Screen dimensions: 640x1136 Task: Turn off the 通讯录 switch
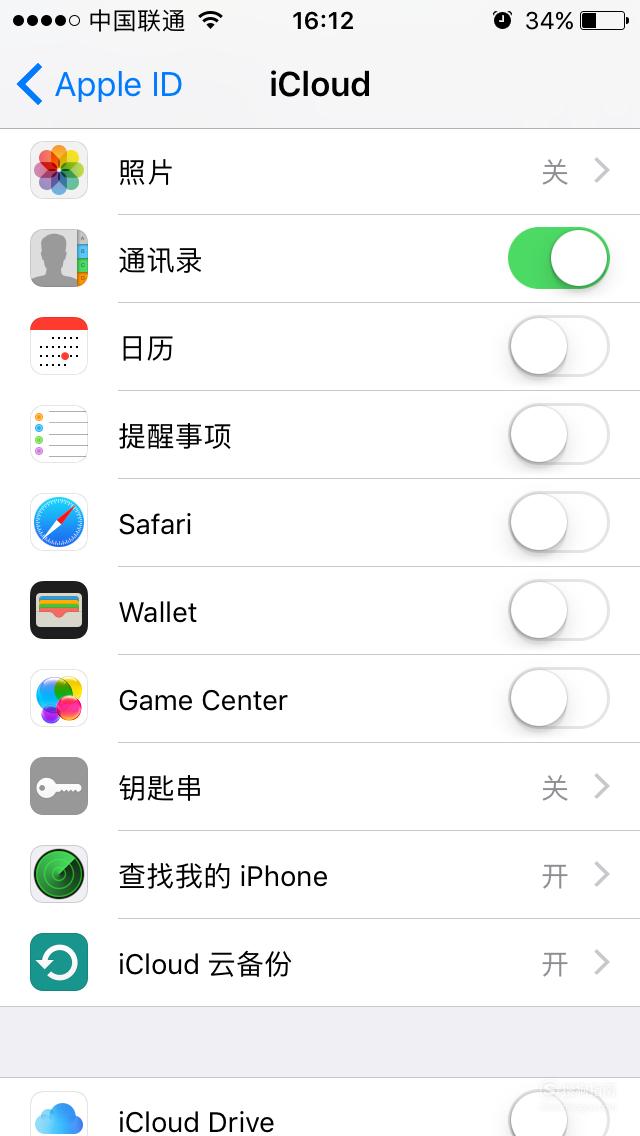pyautogui.click(x=558, y=258)
